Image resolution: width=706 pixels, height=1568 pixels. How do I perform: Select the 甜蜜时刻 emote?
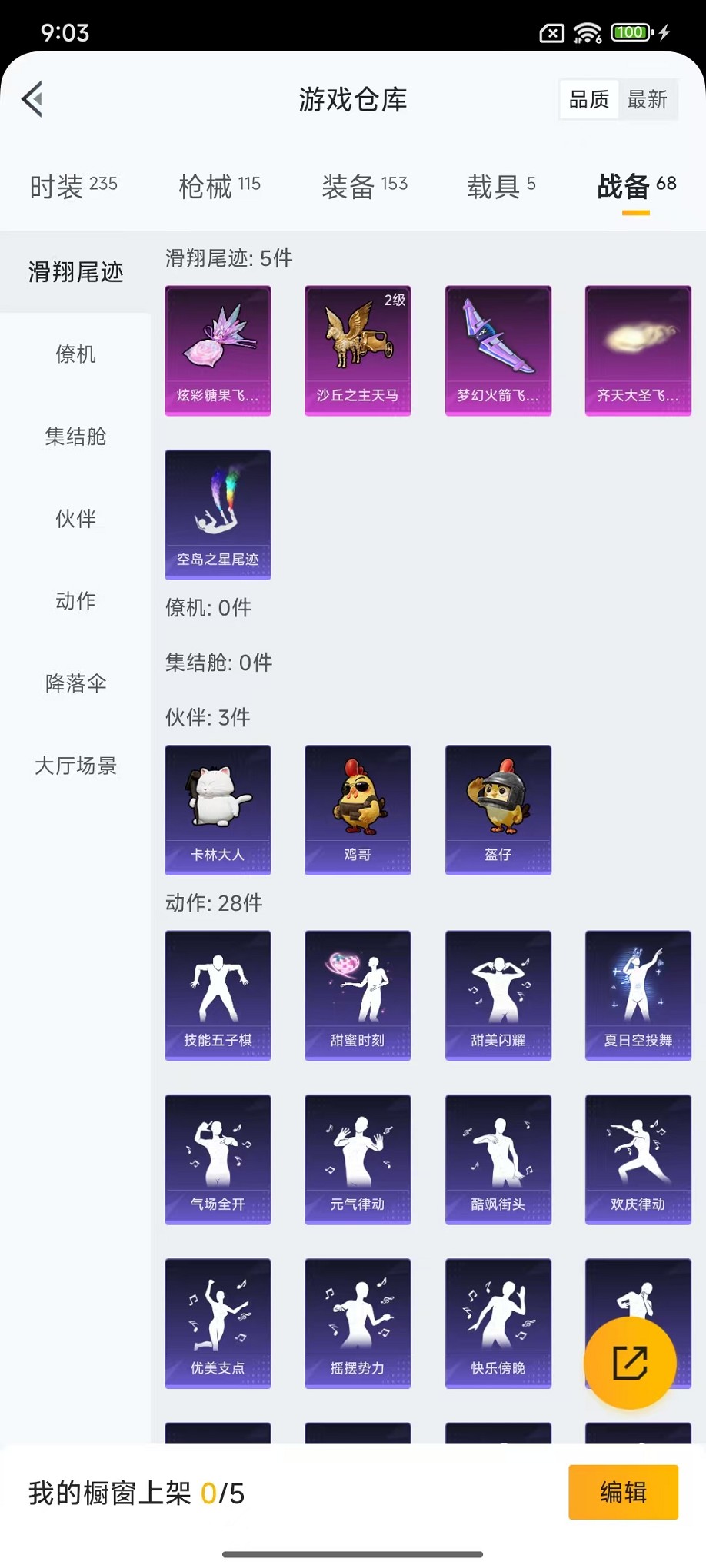point(358,995)
